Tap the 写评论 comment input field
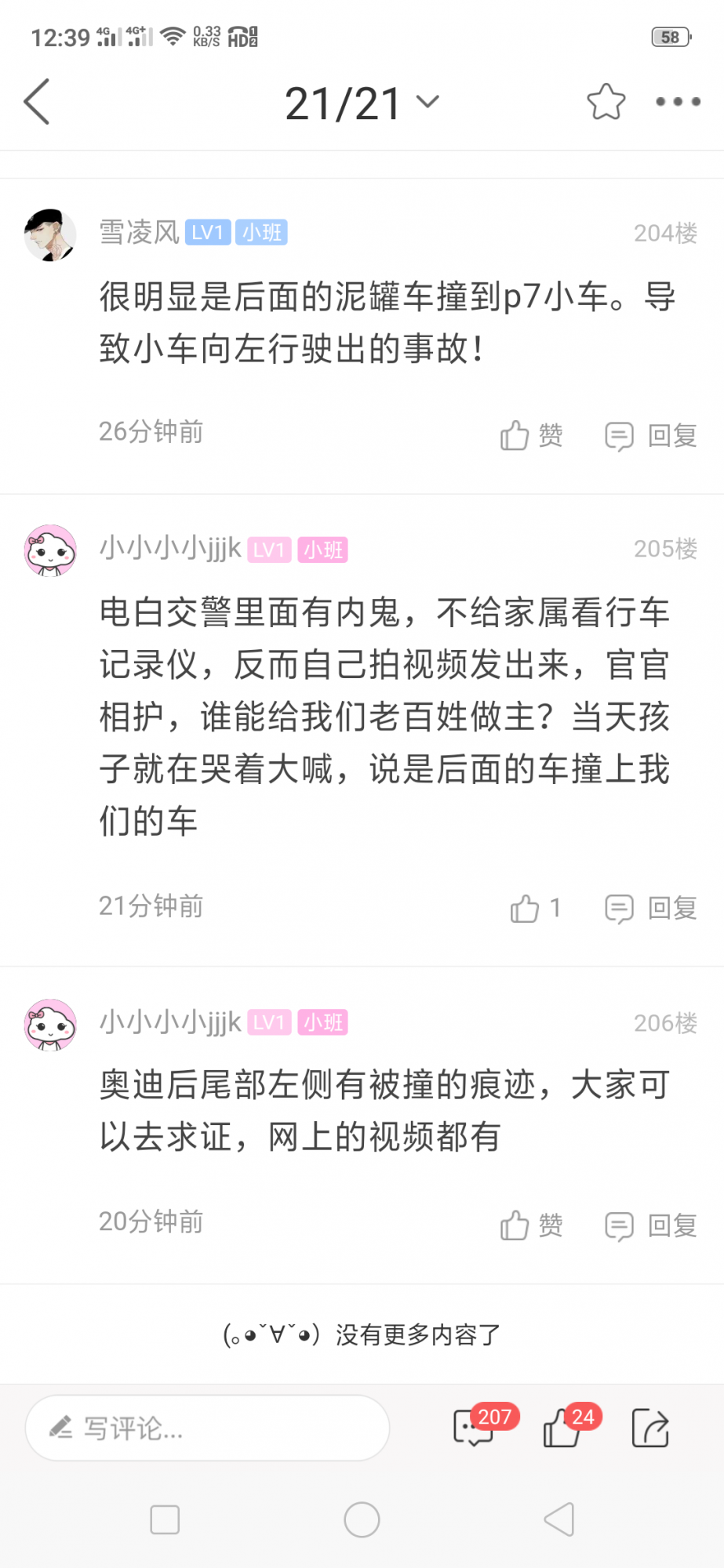724x1568 pixels. (x=208, y=1428)
